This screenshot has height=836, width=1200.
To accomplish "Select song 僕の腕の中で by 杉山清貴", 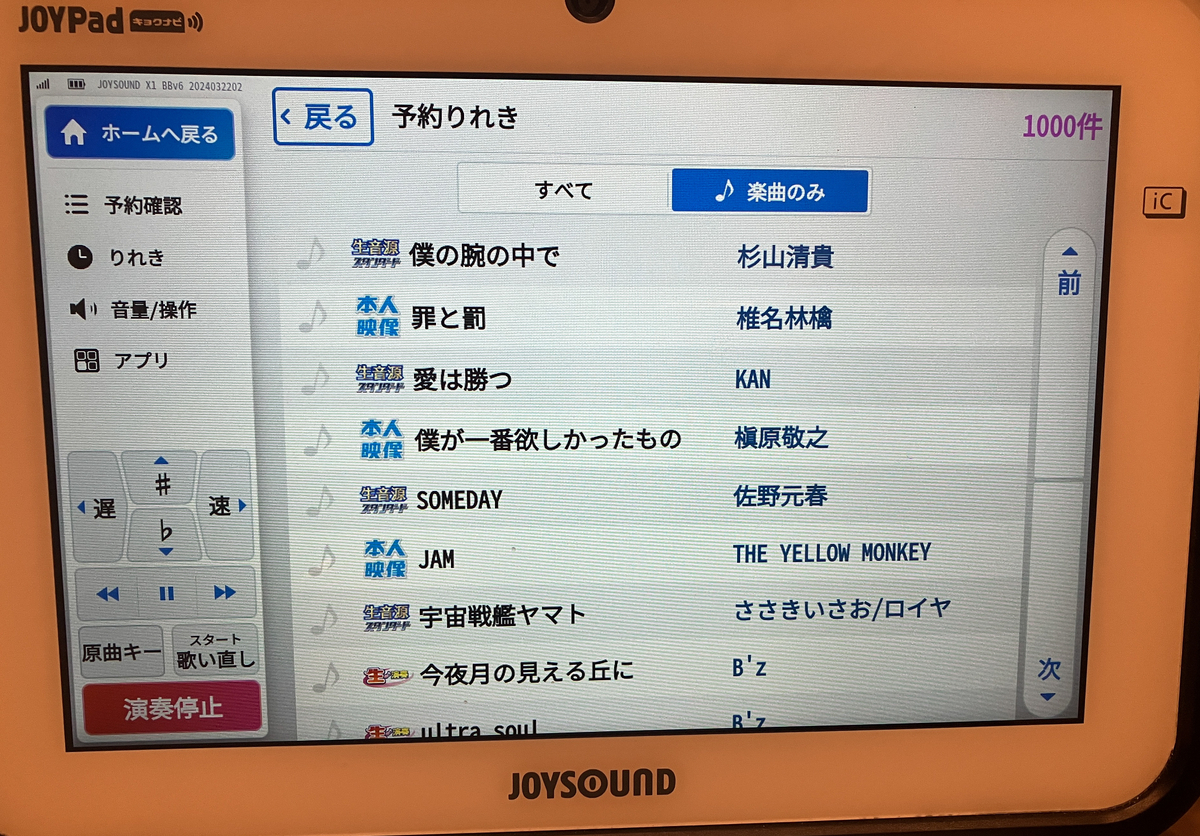I will (660, 256).
